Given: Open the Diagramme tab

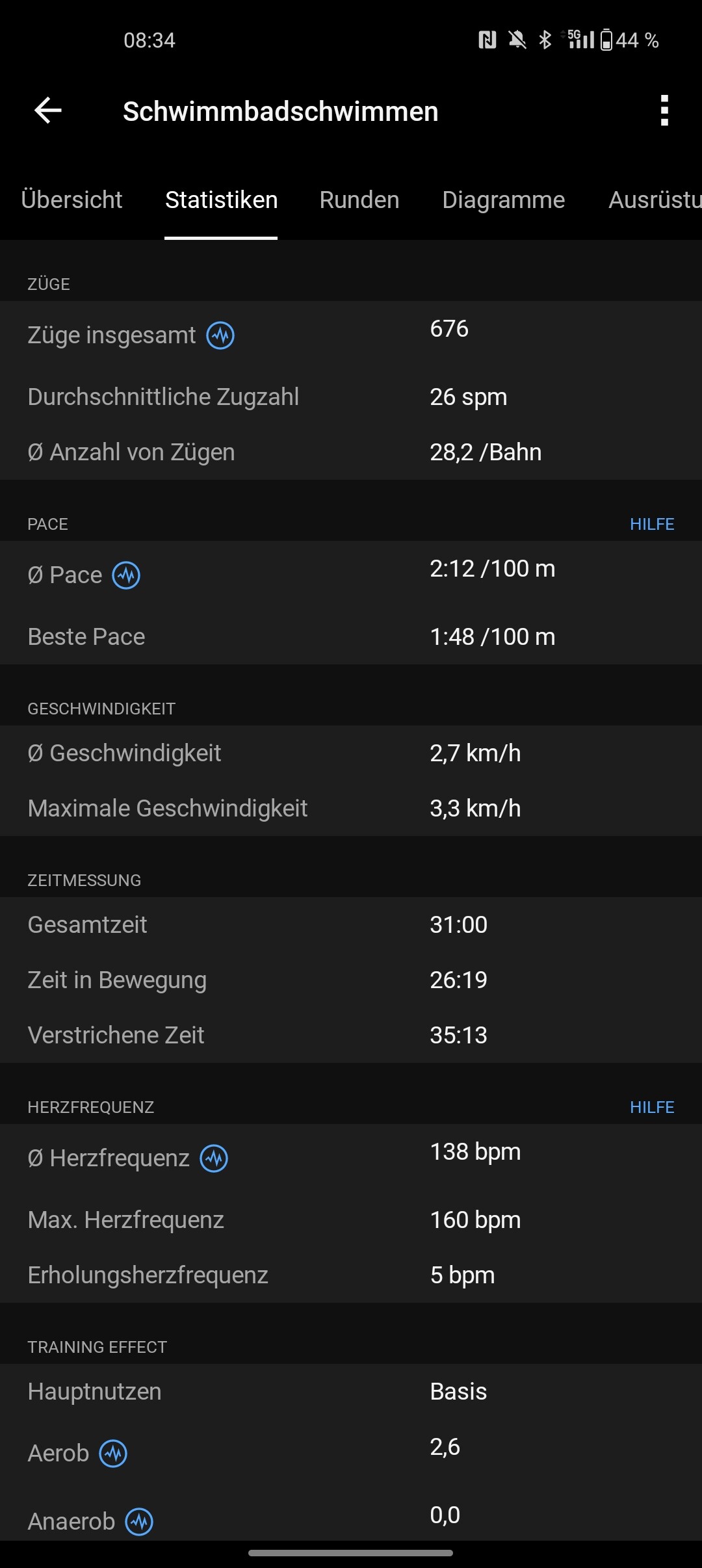Looking at the screenshot, I should tap(504, 200).
